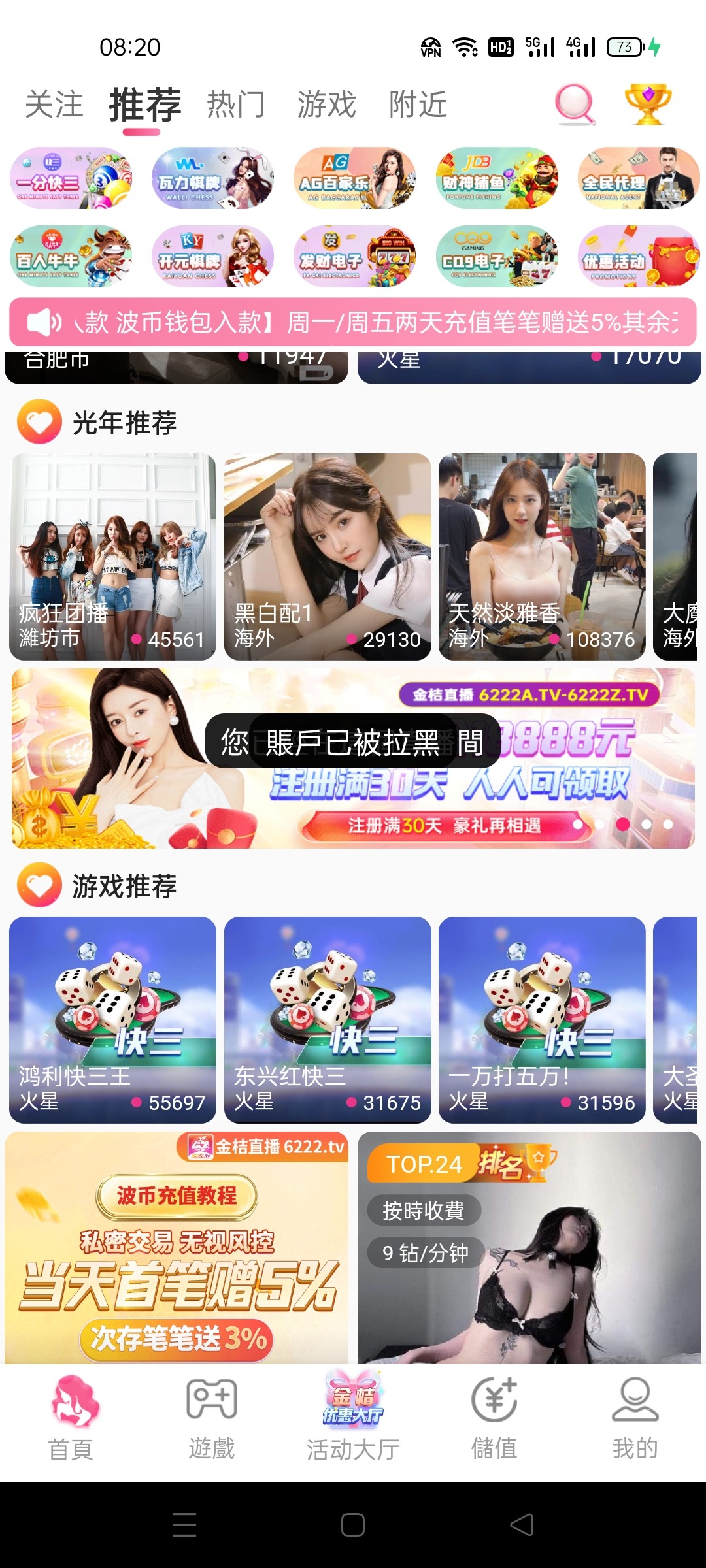Open the 一万打五万! game room card

542,1020
